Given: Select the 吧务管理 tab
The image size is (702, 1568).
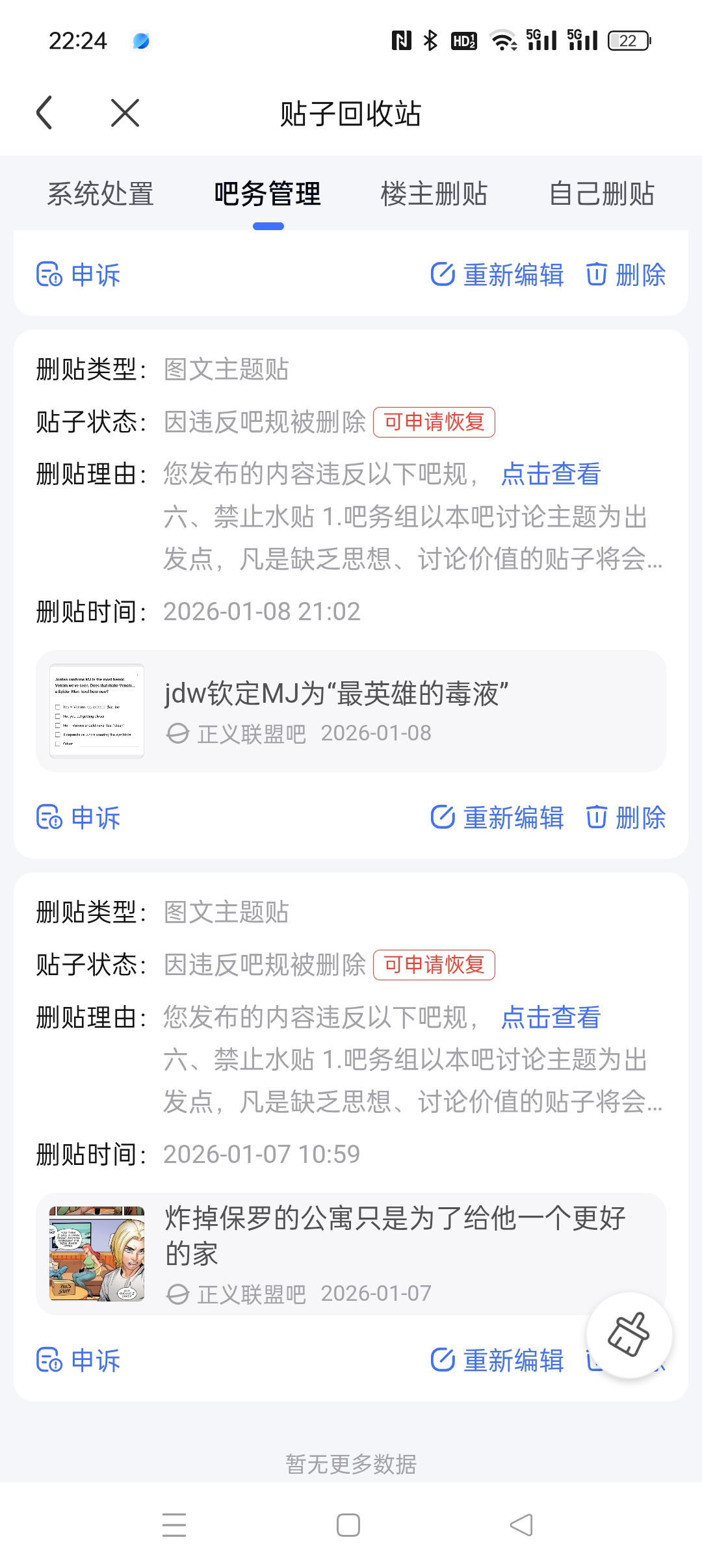Looking at the screenshot, I should pyautogui.click(x=268, y=194).
